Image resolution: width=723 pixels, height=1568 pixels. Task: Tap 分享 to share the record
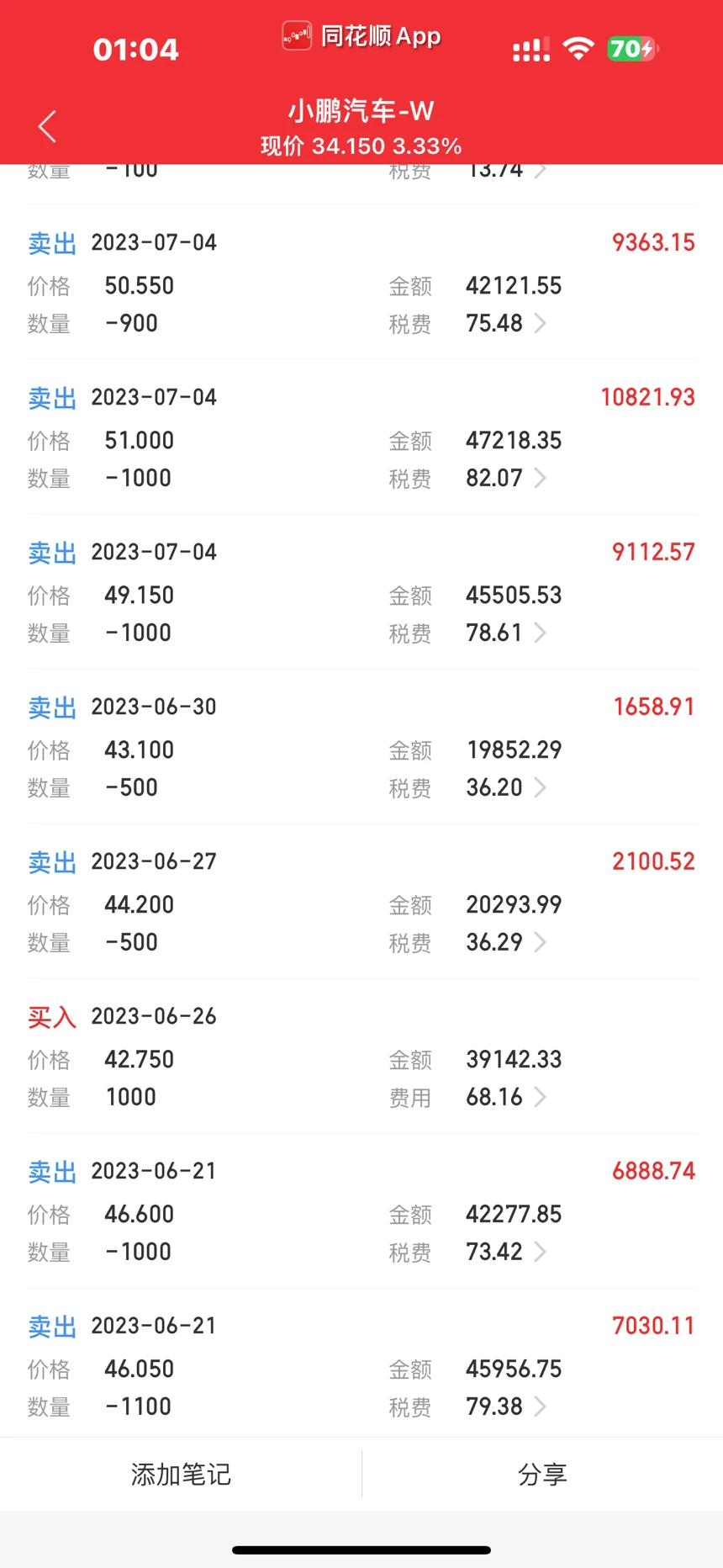click(542, 1475)
